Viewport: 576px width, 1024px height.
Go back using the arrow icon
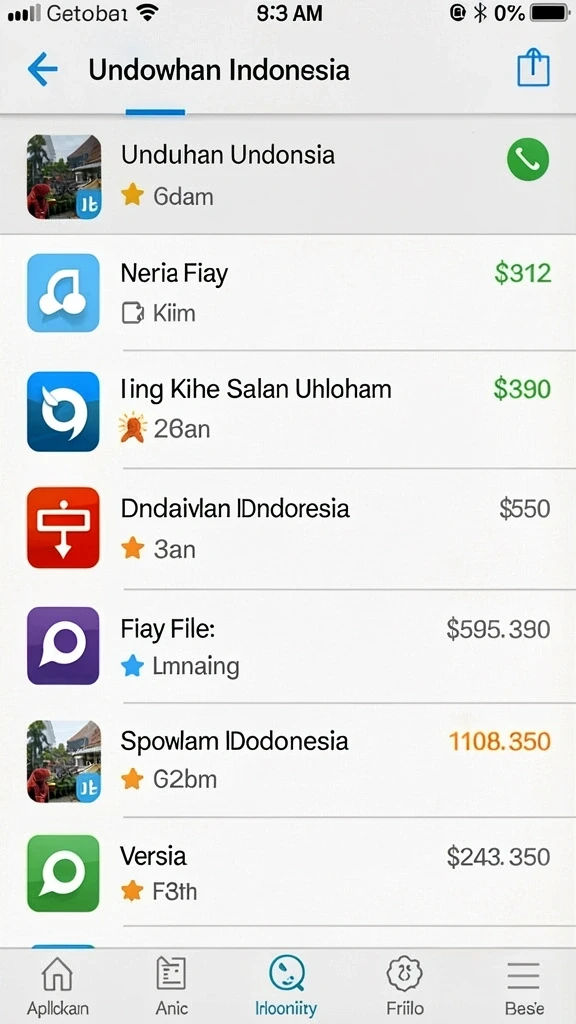[x=43, y=70]
